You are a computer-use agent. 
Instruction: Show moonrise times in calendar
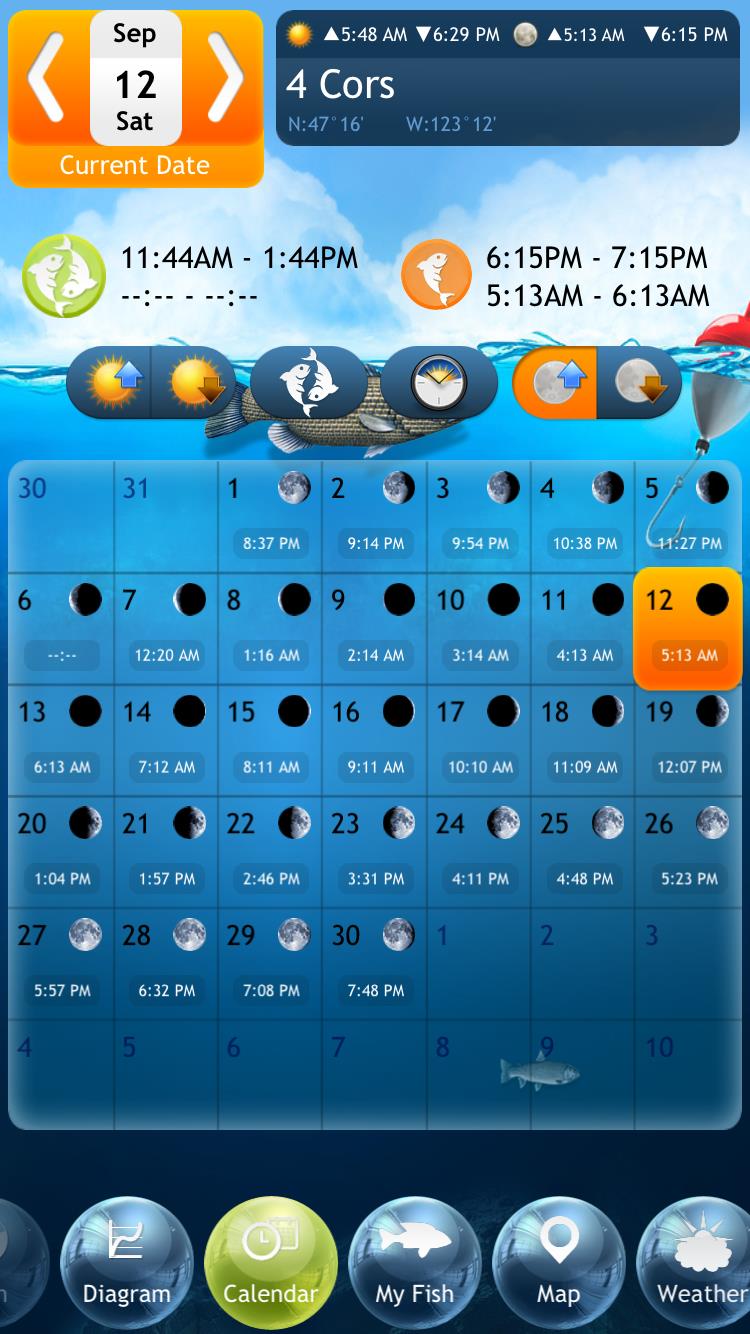555,382
